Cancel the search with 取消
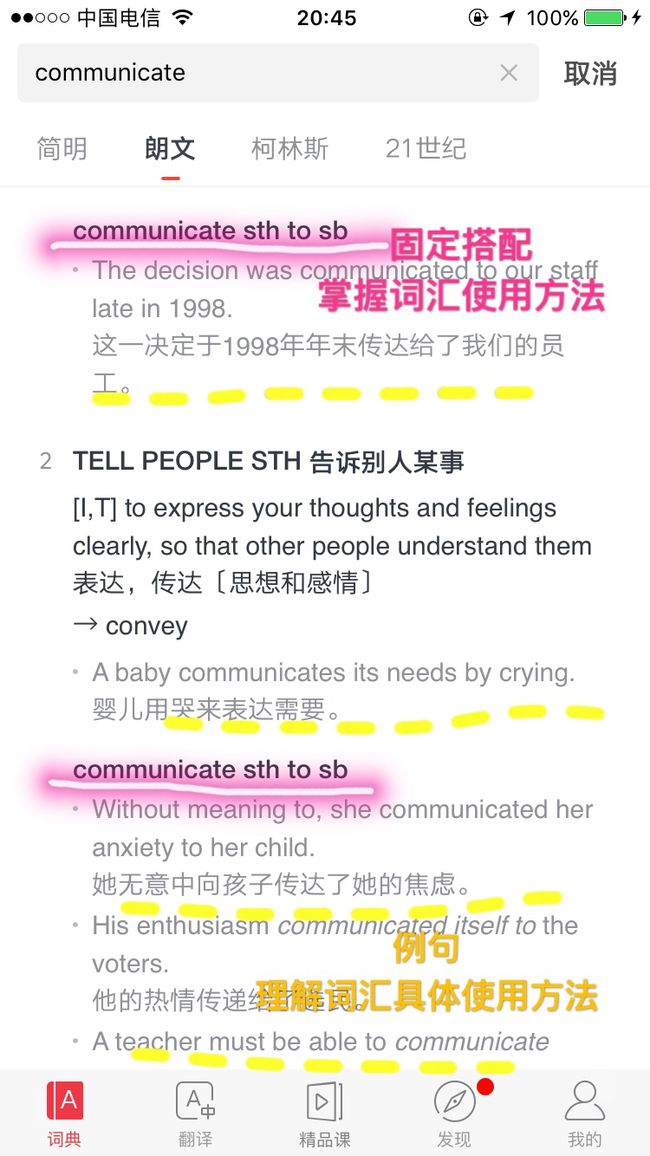Viewport: 650px width, 1156px height. click(590, 73)
